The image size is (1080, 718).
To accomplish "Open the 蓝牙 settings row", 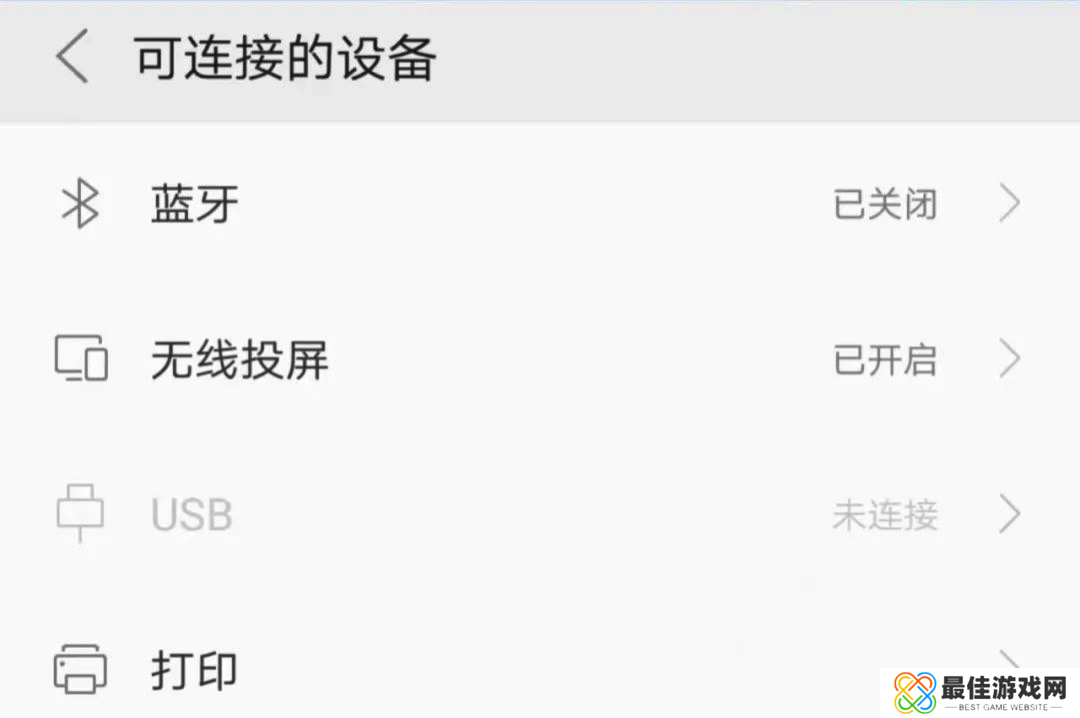I will 540,205.
